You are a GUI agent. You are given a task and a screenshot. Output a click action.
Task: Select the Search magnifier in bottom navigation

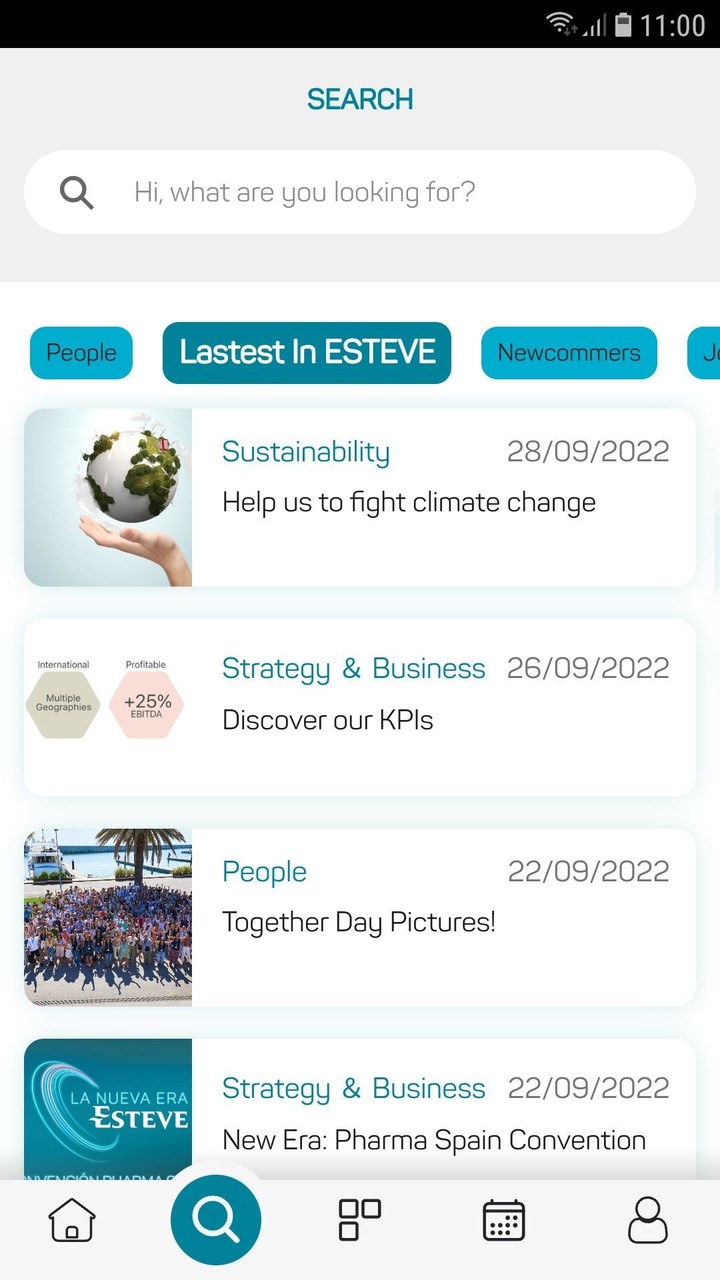215,1218
